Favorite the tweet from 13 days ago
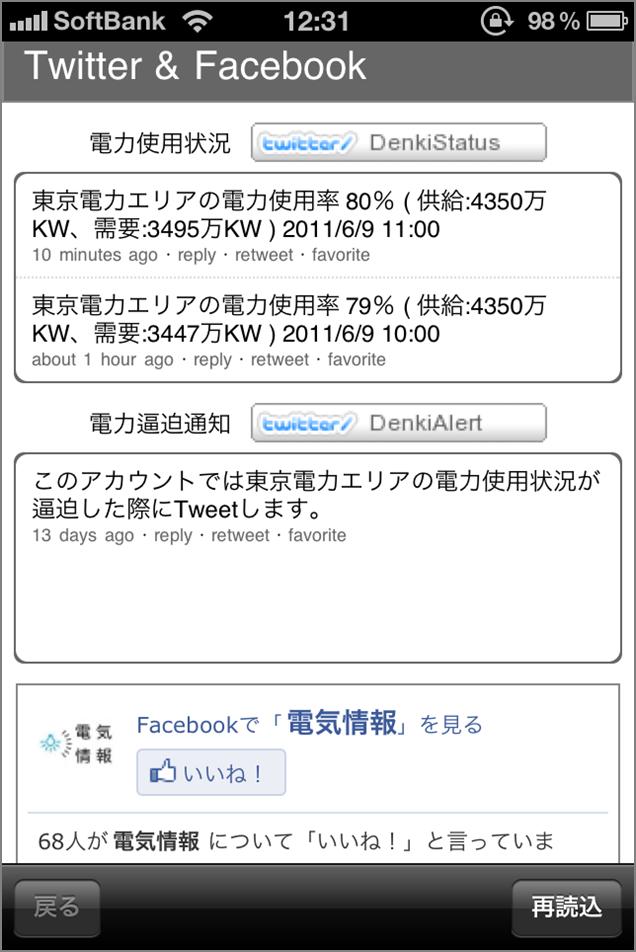Viewport: 636px width, 952px height. 317,536
